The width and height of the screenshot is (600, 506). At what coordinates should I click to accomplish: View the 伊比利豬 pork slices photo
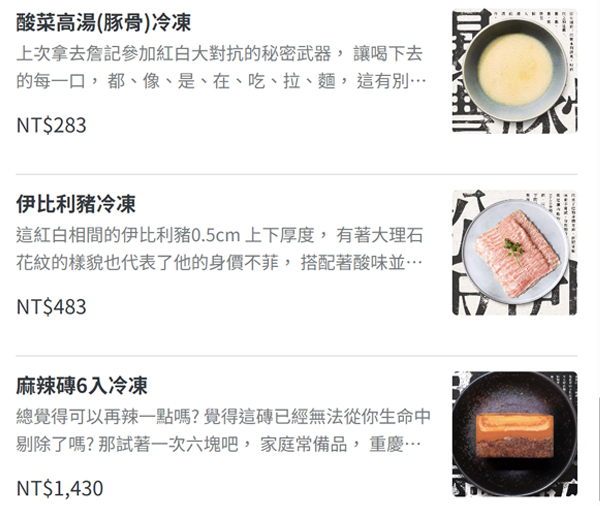tap(514, 253)
